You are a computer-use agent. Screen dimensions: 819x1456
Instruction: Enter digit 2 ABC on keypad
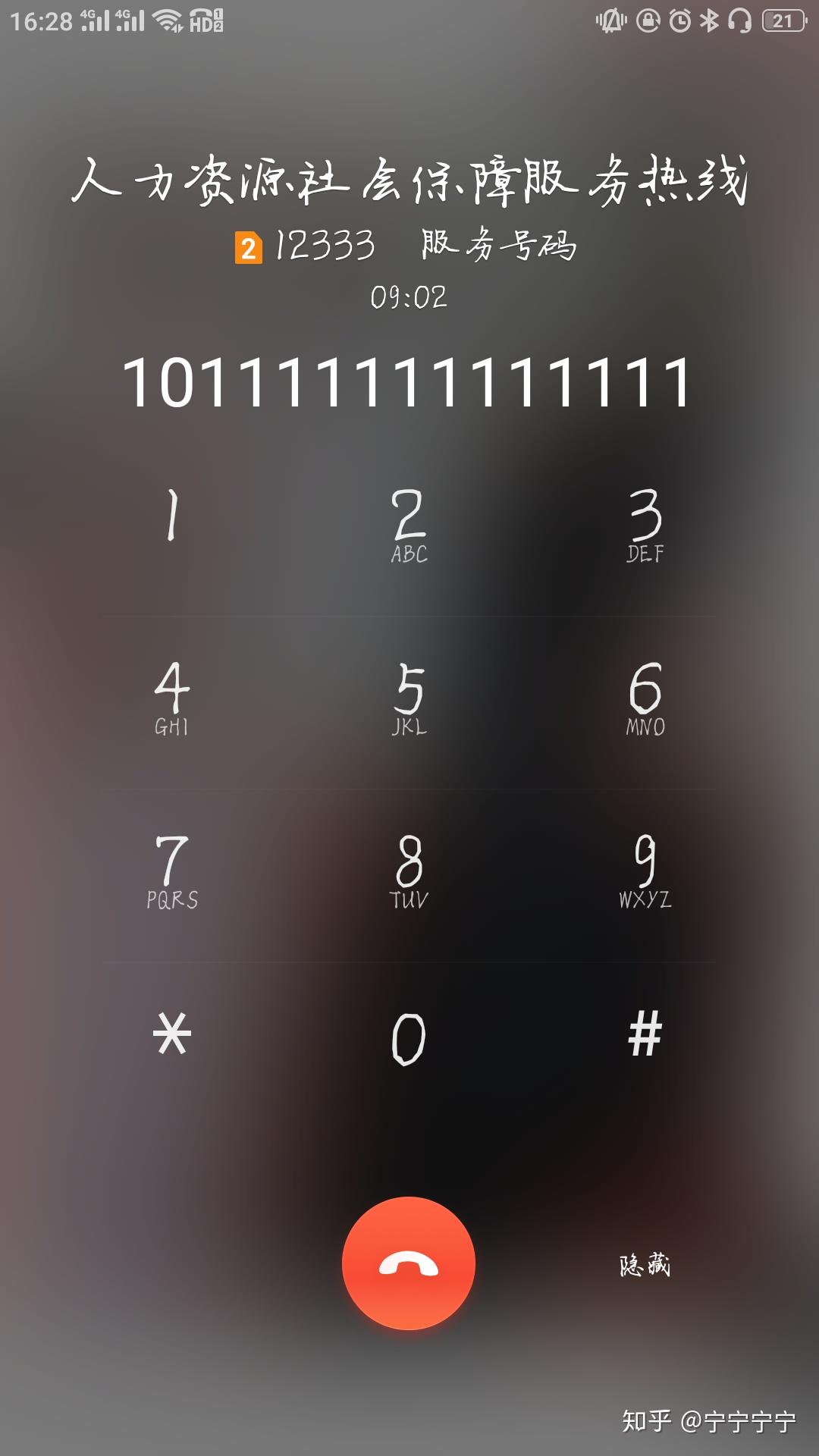coord(409,525)
